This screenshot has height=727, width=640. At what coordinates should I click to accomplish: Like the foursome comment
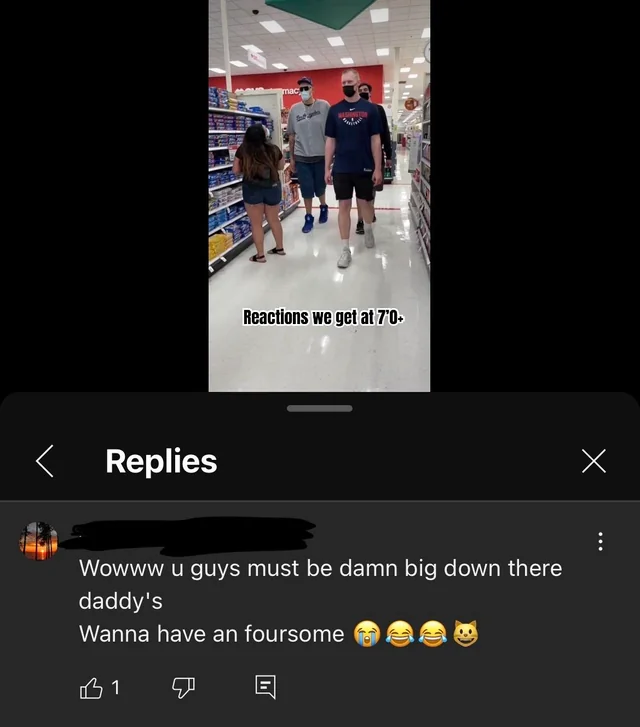(x=91, y=687)
